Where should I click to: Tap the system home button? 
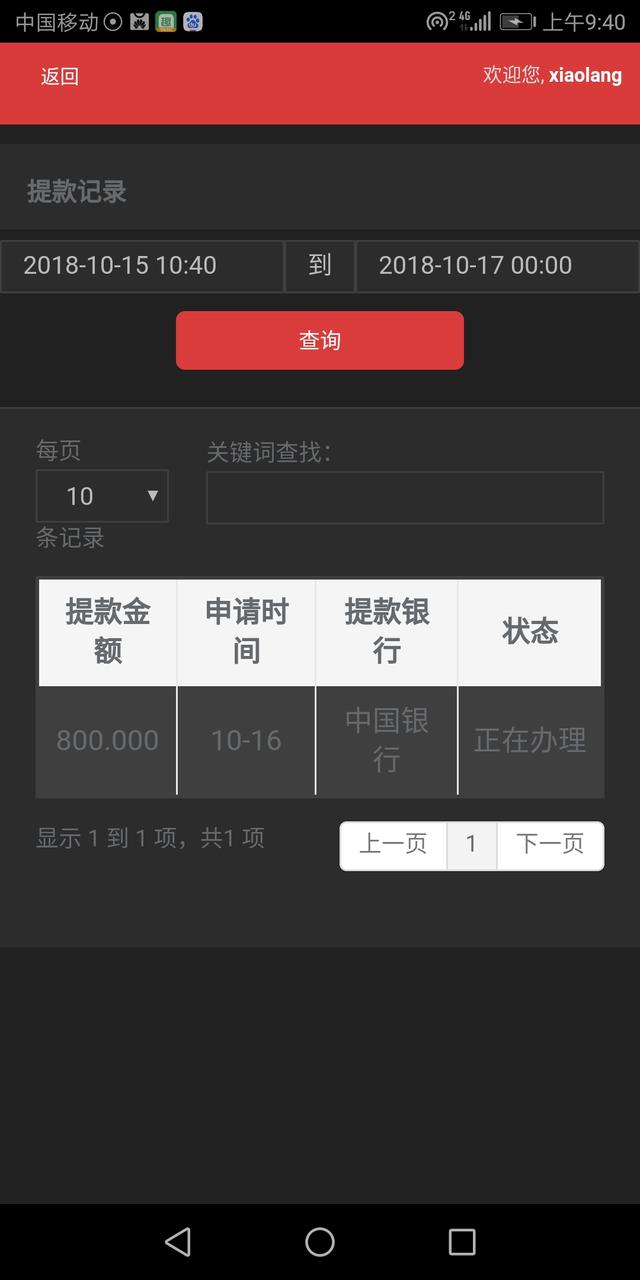320,1242
